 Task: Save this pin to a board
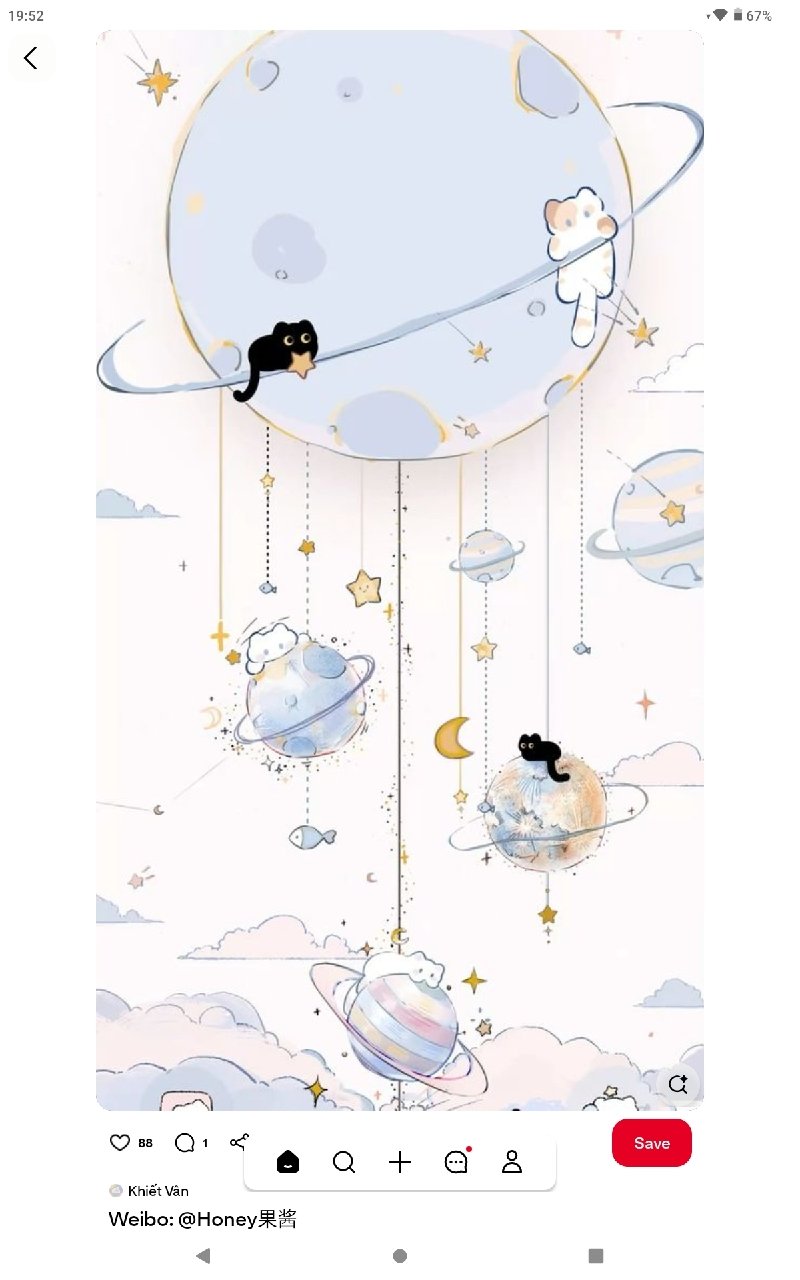coord(651,1143)
